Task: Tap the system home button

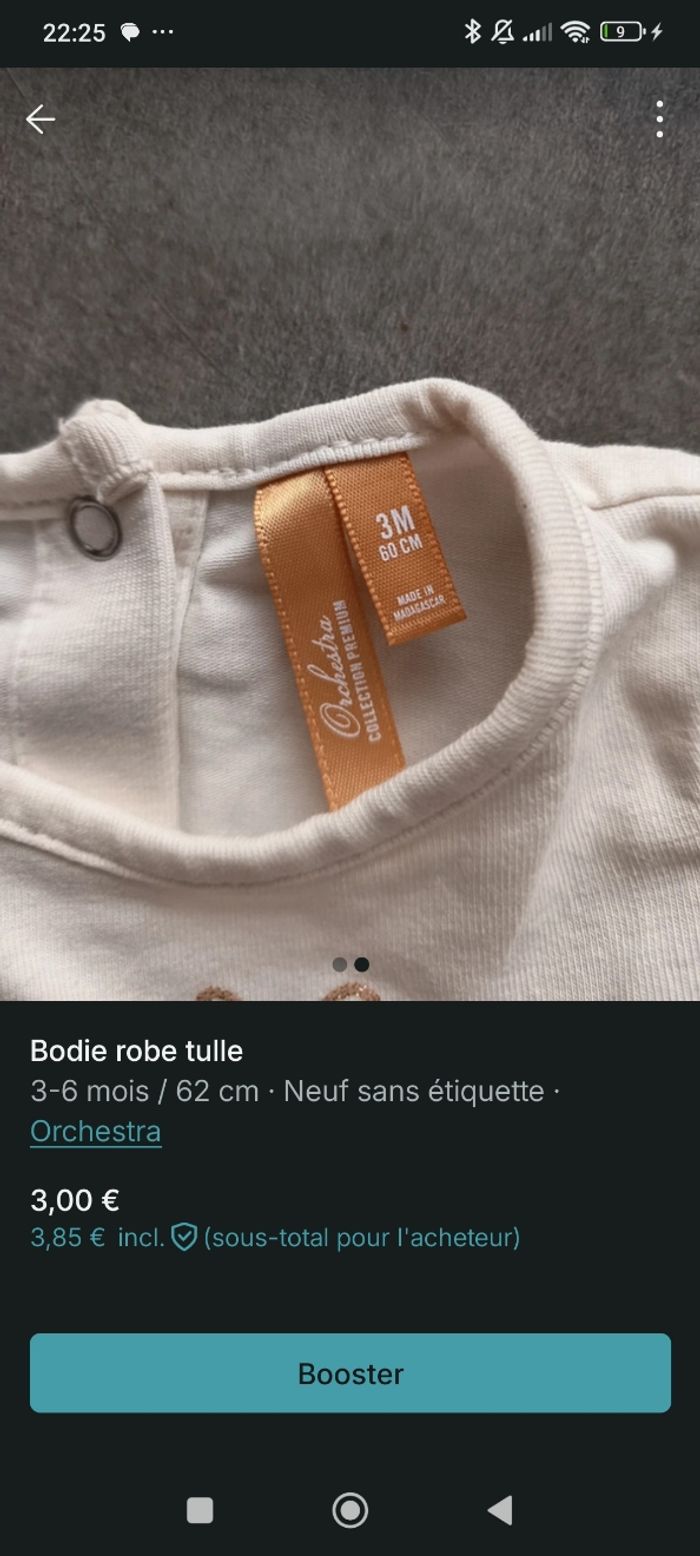Action: click(350, 1510)
